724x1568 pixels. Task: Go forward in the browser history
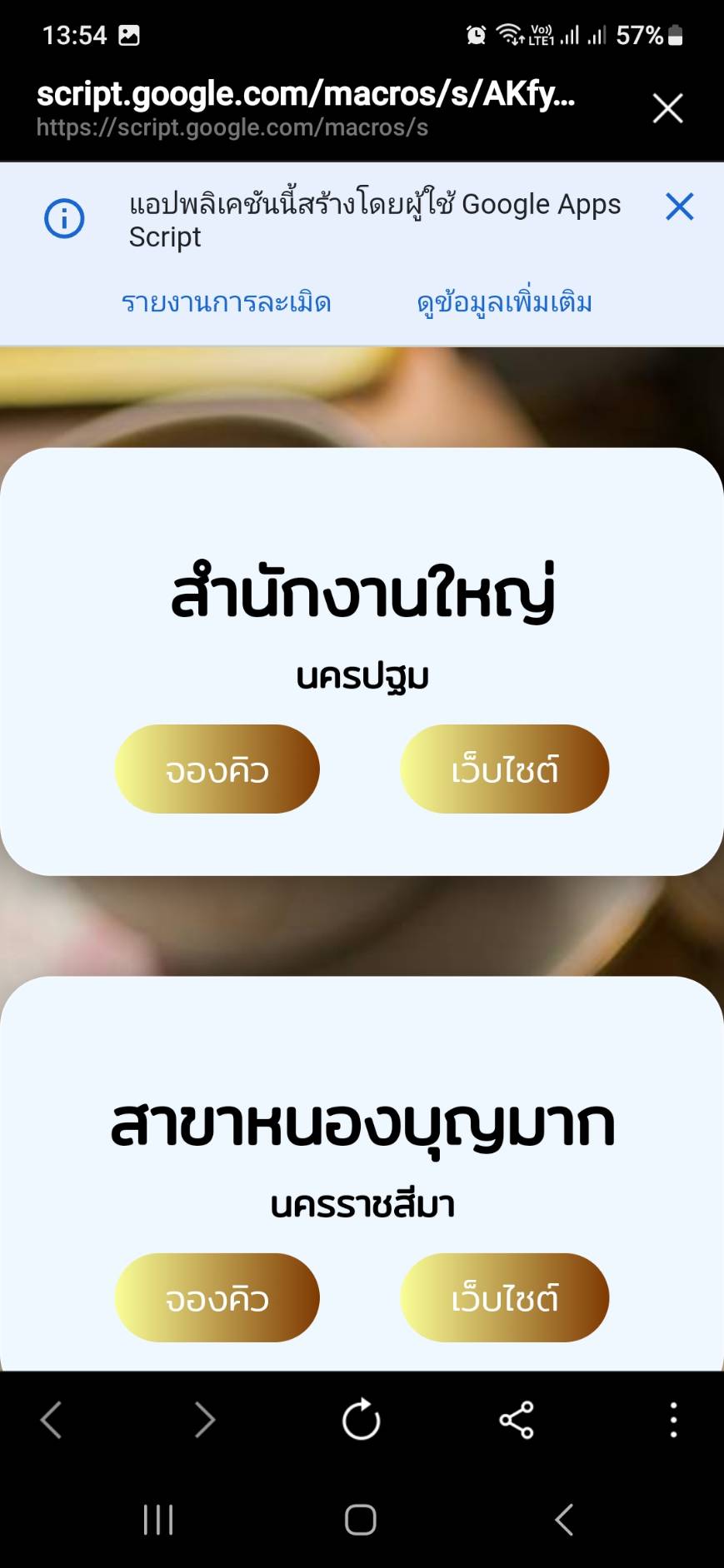coord(205,1420)
